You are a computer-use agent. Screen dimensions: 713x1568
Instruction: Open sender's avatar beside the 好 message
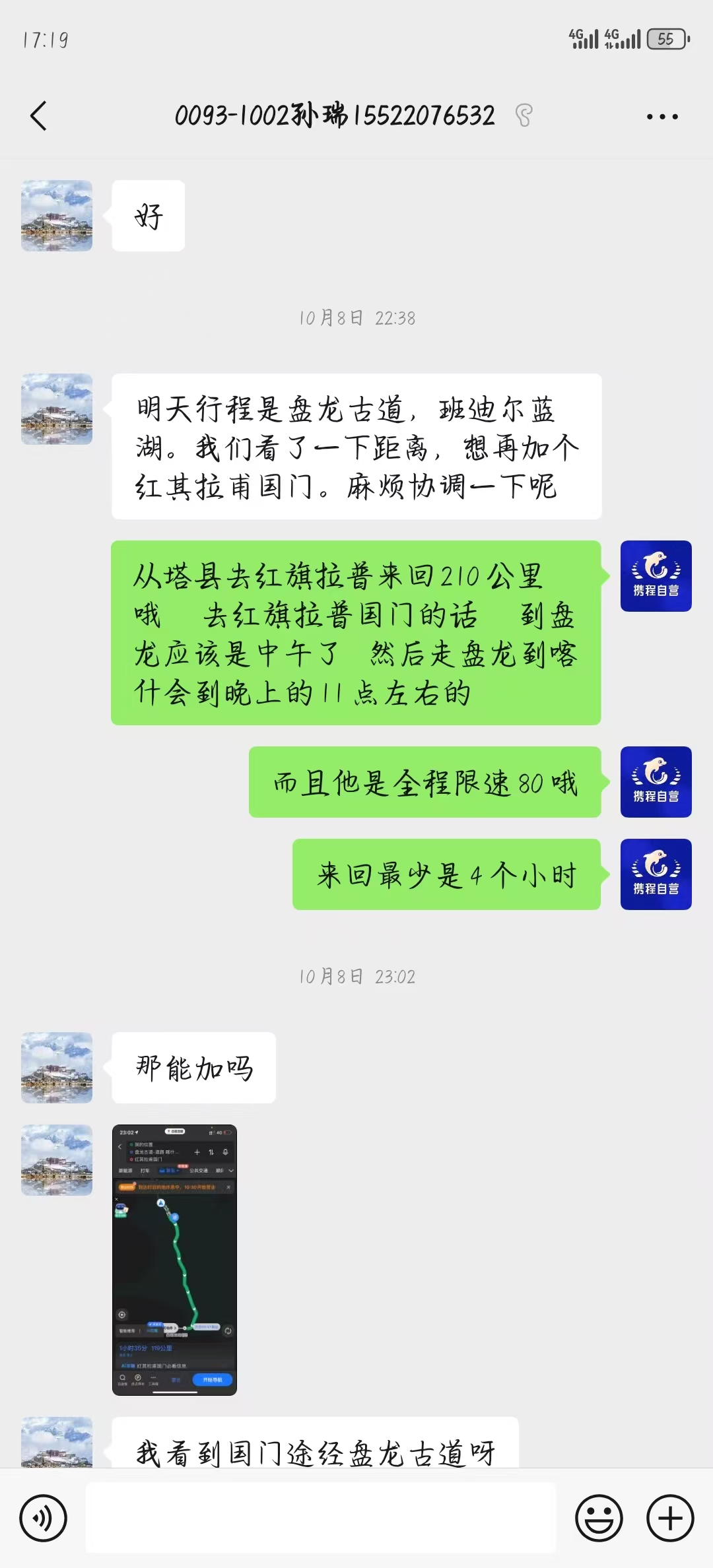pyautogui.click(x=57, y=216)
